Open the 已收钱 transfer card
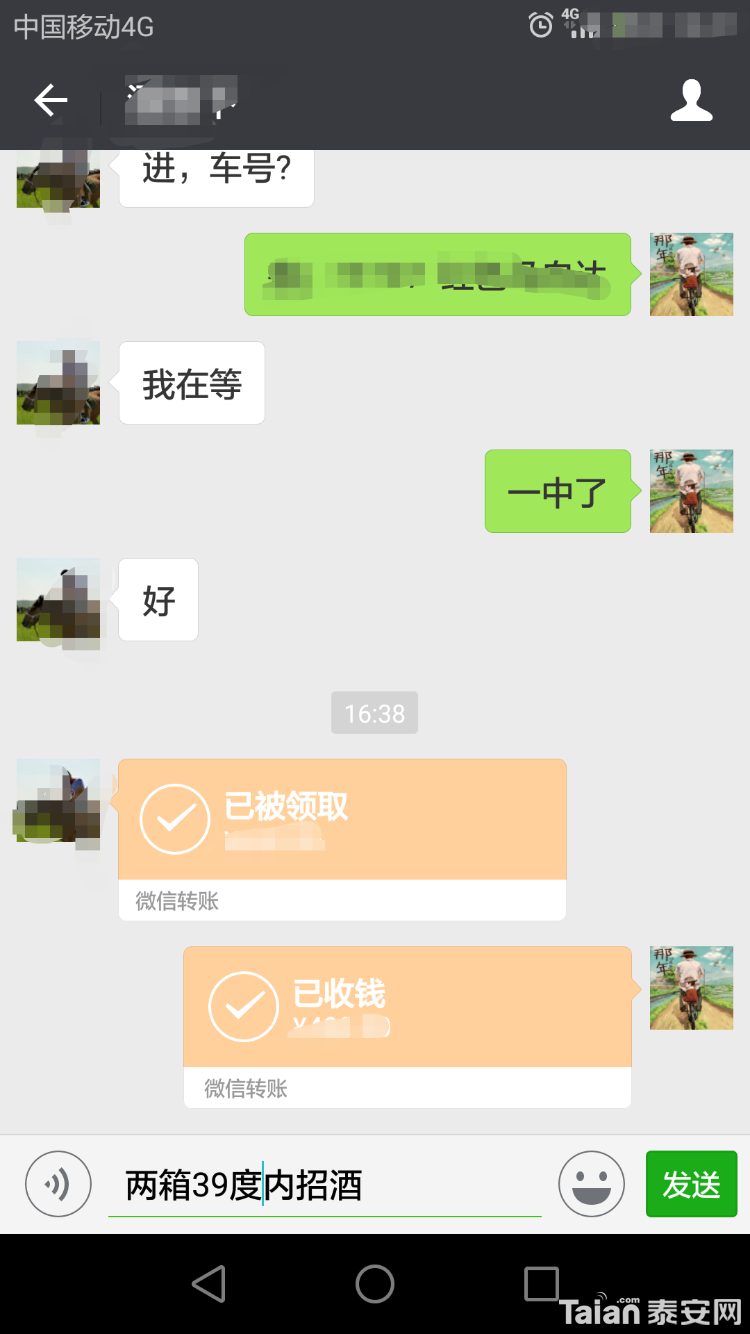The height and width of the screenshot is (1334, 750). (407, 1027)
